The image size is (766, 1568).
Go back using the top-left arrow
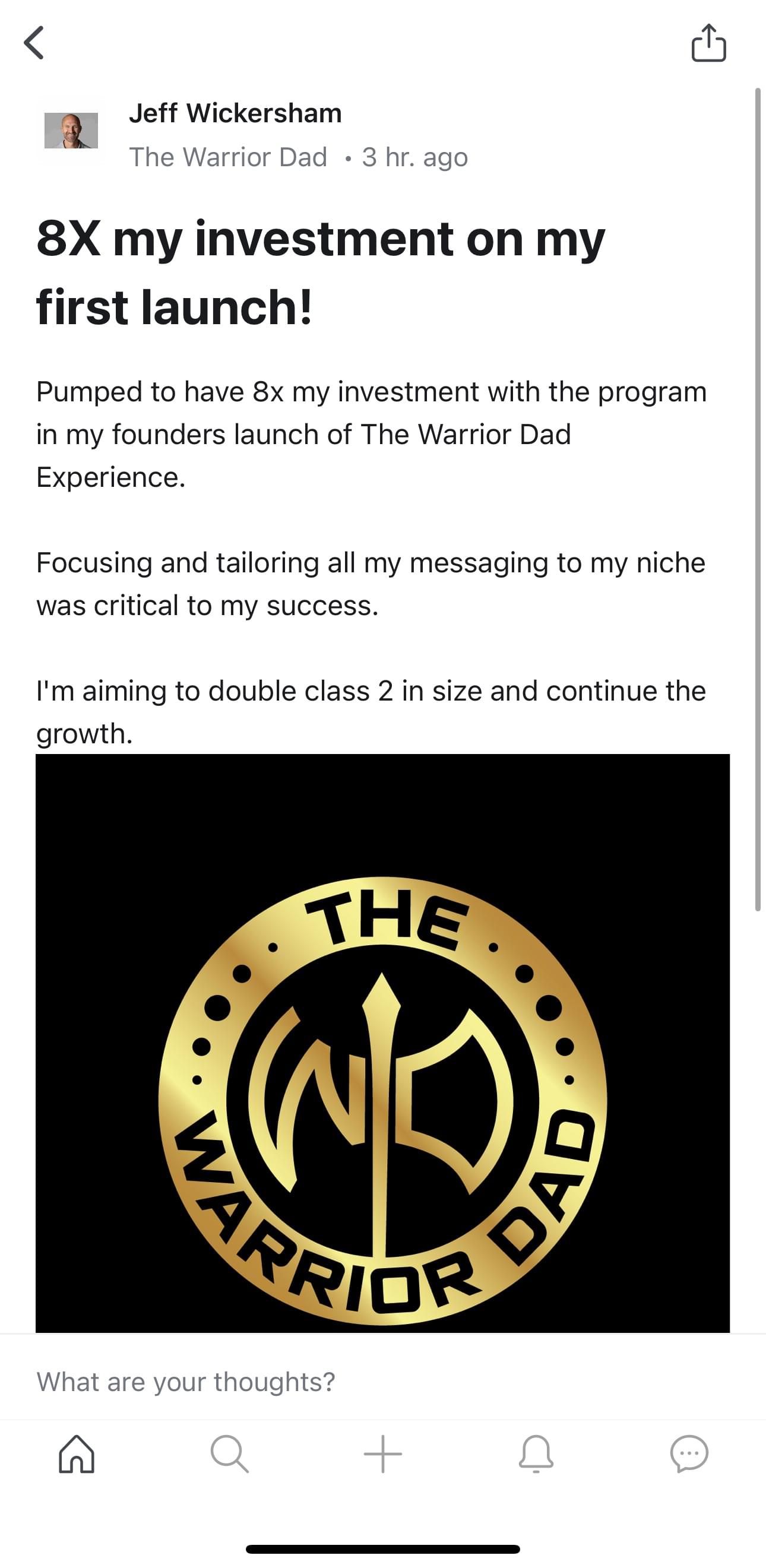[x=34, y=43]
